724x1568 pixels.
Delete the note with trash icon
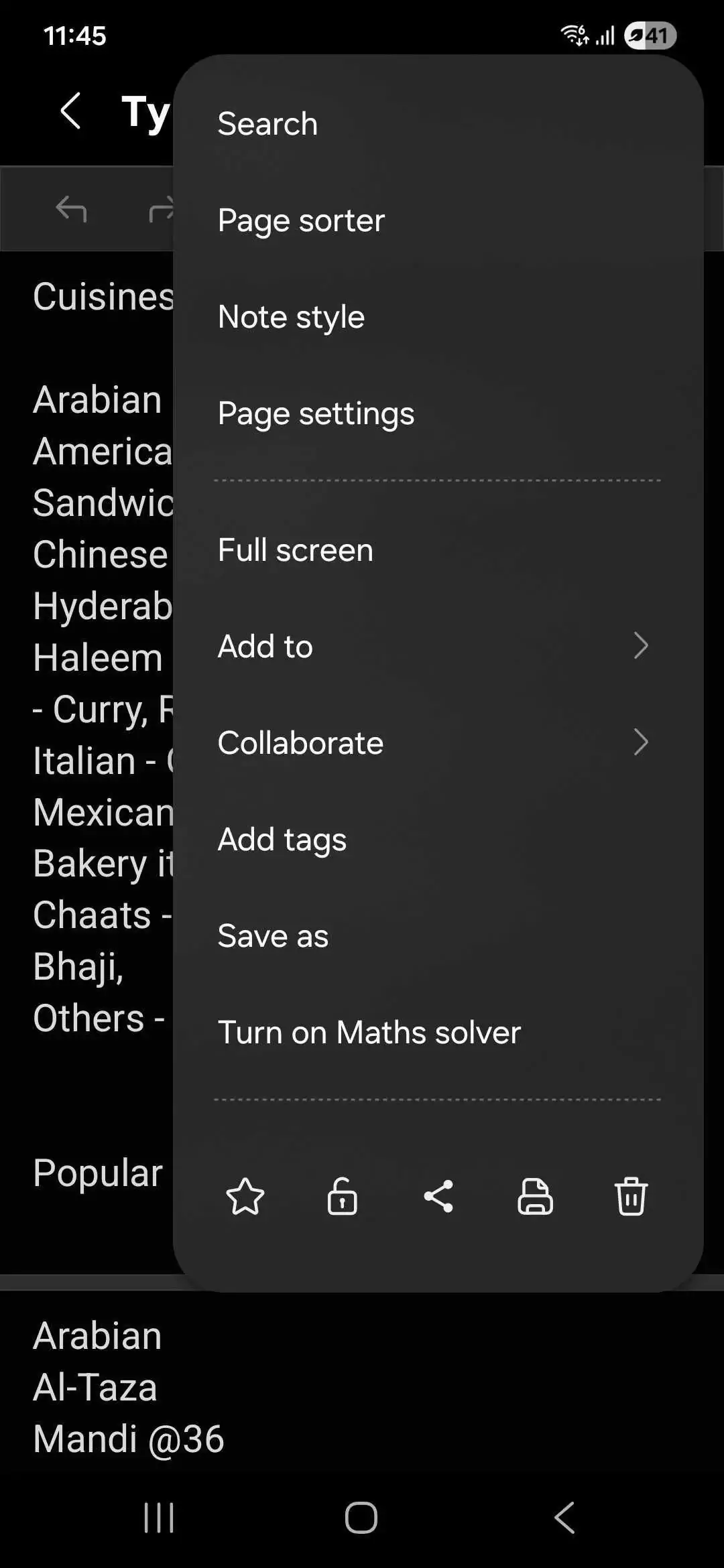pos(631,1197)
